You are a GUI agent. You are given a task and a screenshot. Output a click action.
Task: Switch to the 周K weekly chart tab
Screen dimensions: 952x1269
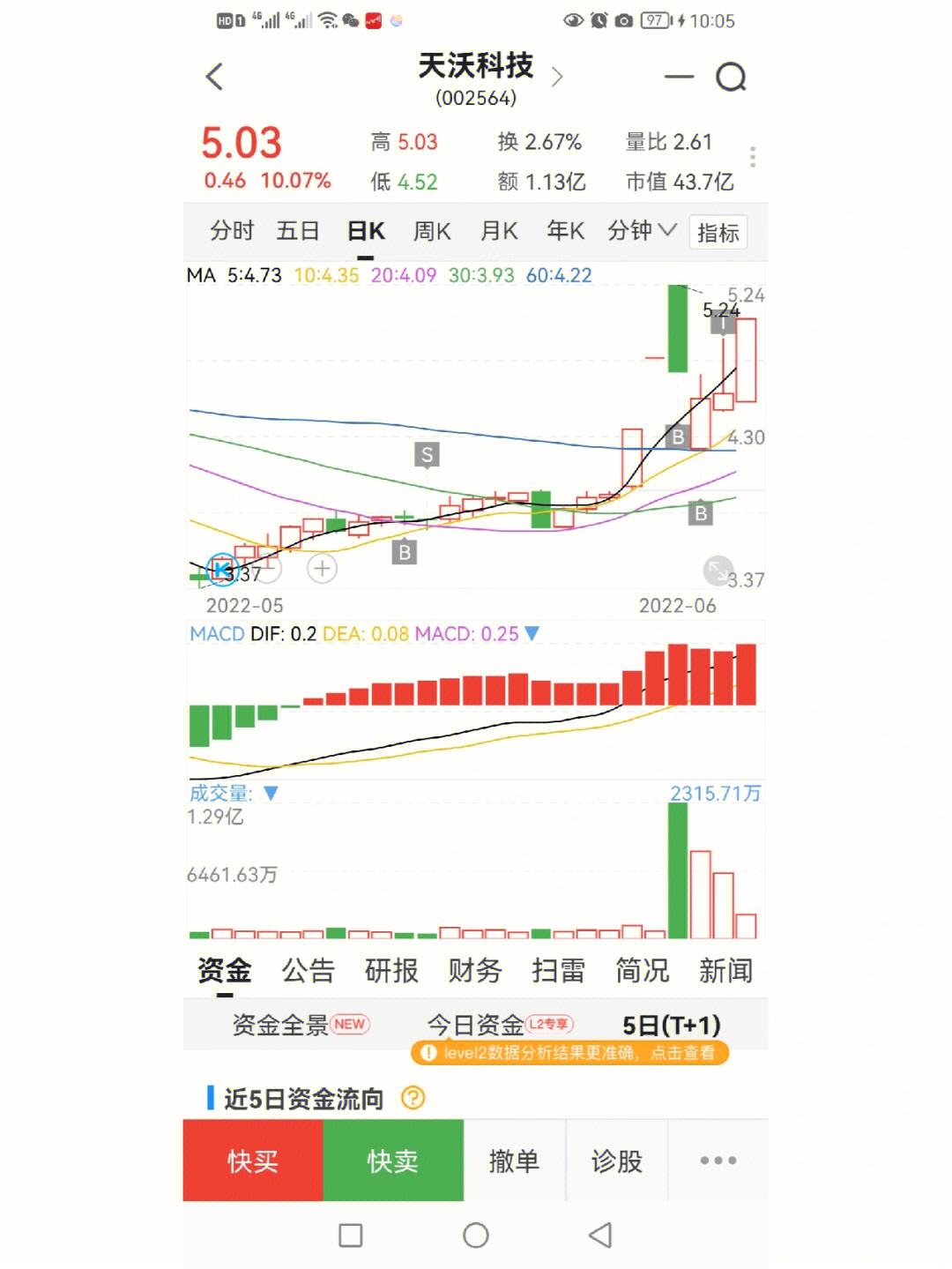click(x=433, y=230)
